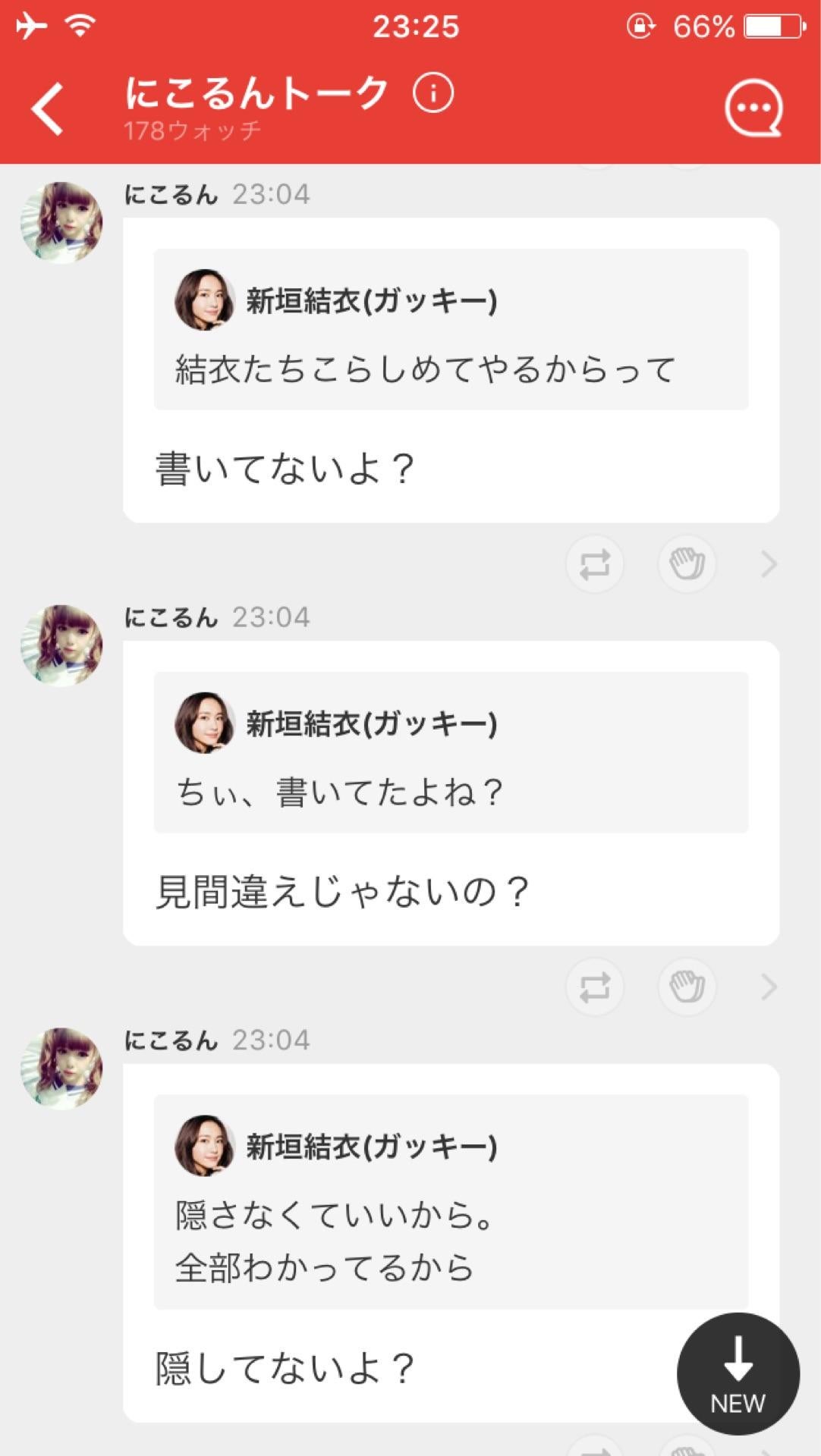Open the 178ウォッチ watcher count
Screen dimensions: 821x1456
click(x=191, y=130)
